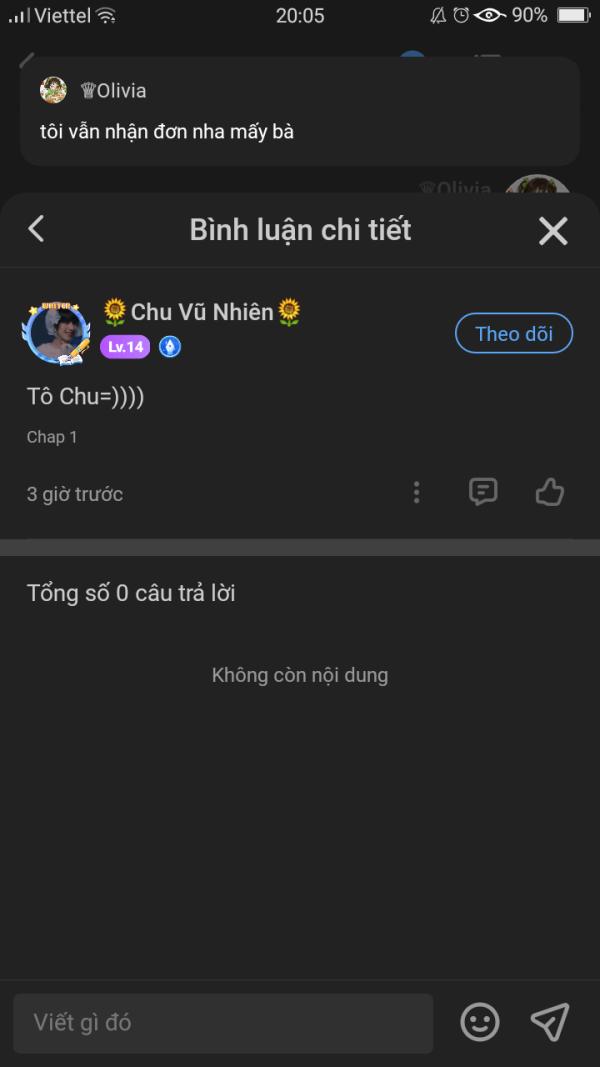Go back from Bình luận chi tiết
The height and width of the screenshot is (1067, 600).
click(36, 229)
